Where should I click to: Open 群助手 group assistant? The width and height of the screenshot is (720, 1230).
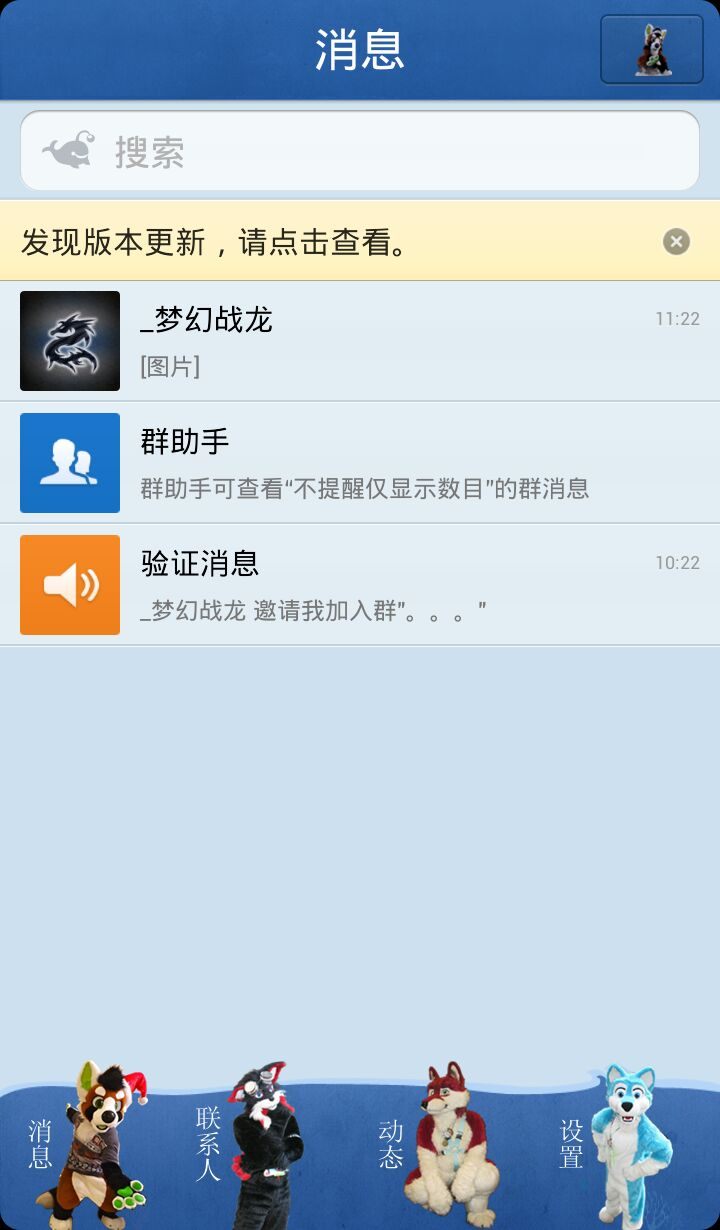[x=360, y=463]
